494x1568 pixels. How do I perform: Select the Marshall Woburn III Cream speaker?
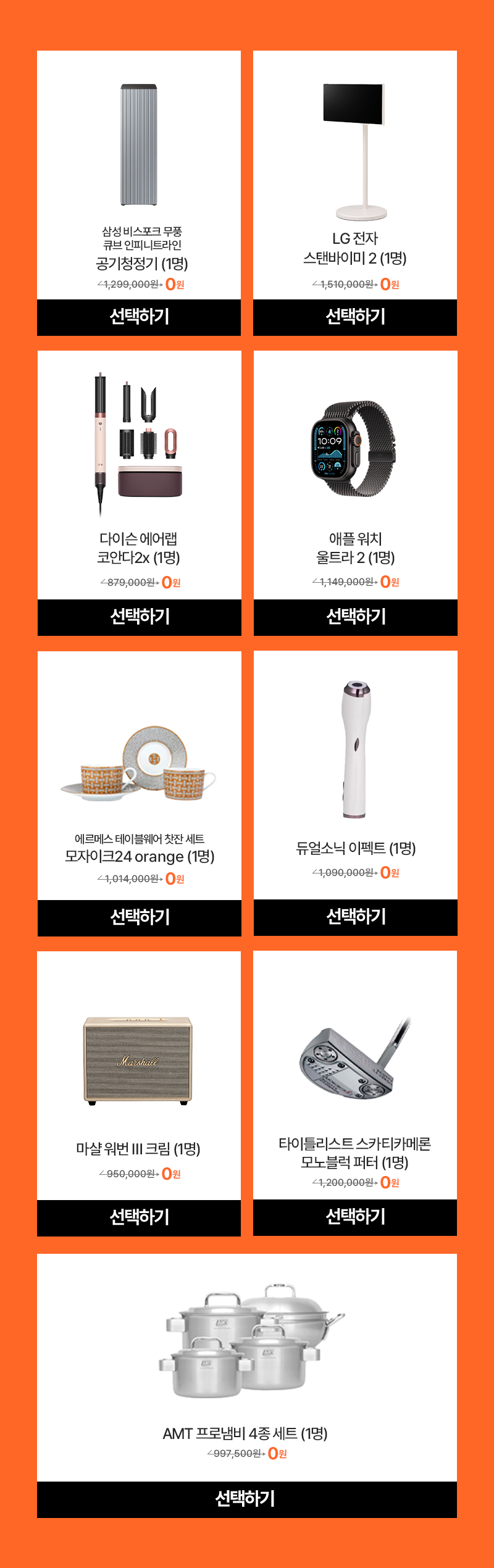click(139, 1217)
